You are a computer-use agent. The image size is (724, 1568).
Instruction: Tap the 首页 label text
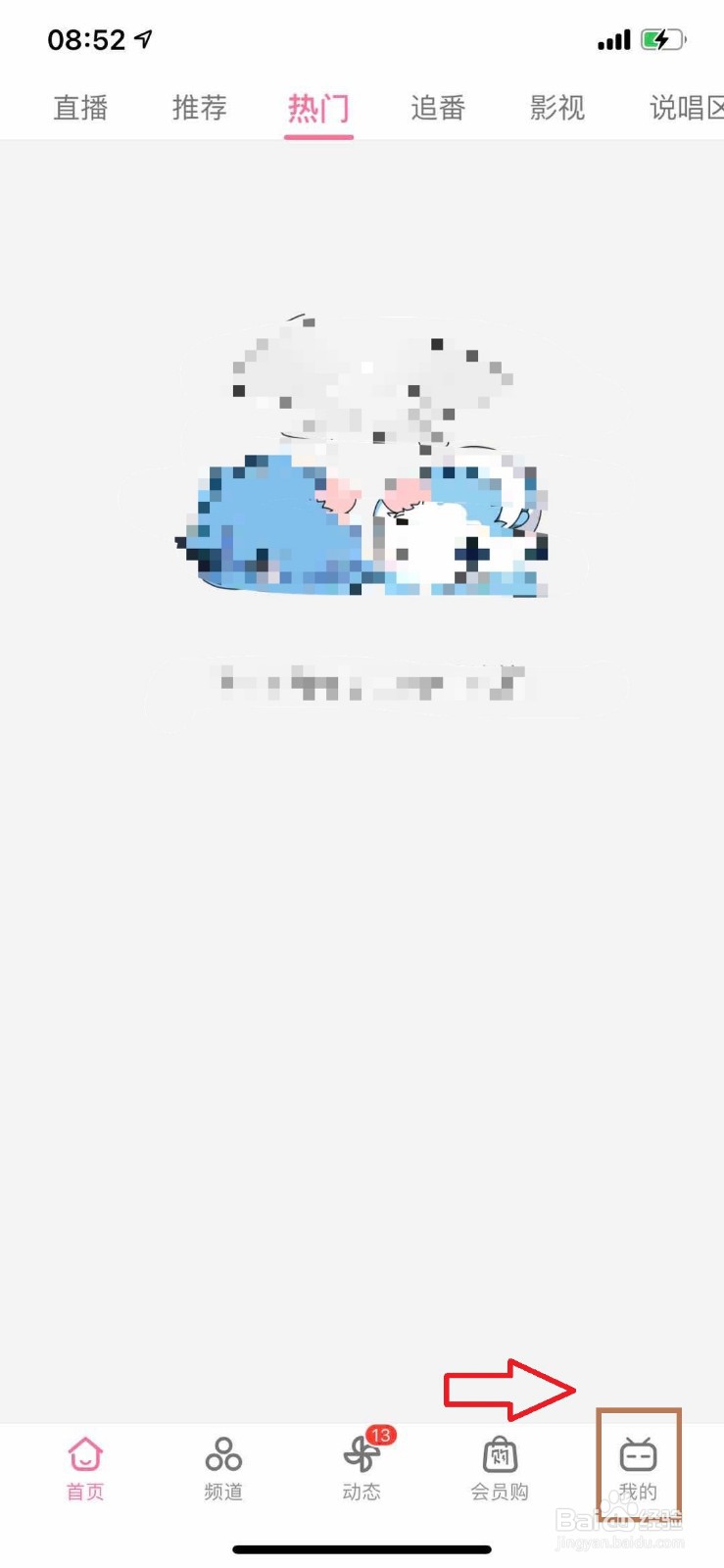(x=83, y=1491)
